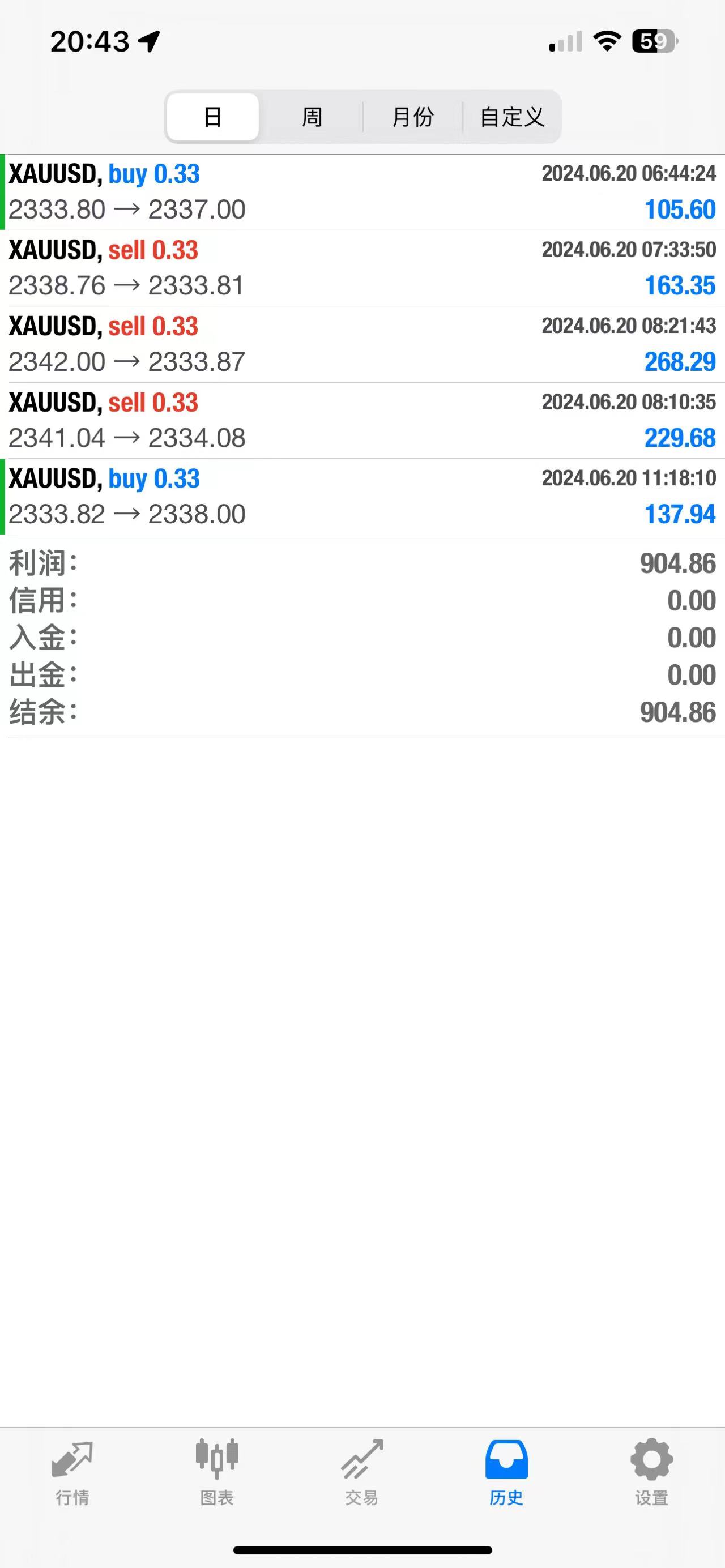
Task: Switch to the 周 (week) period
Action: (x=312, y=117)
